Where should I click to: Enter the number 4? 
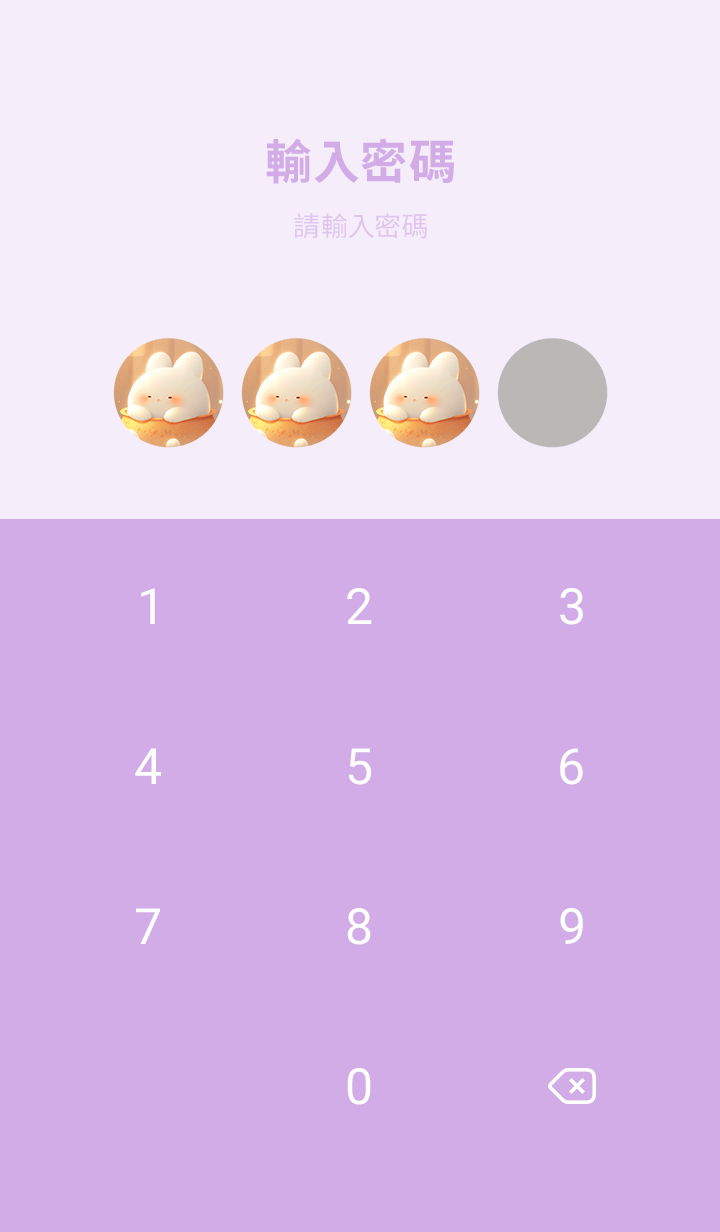(x=148, y=767)
